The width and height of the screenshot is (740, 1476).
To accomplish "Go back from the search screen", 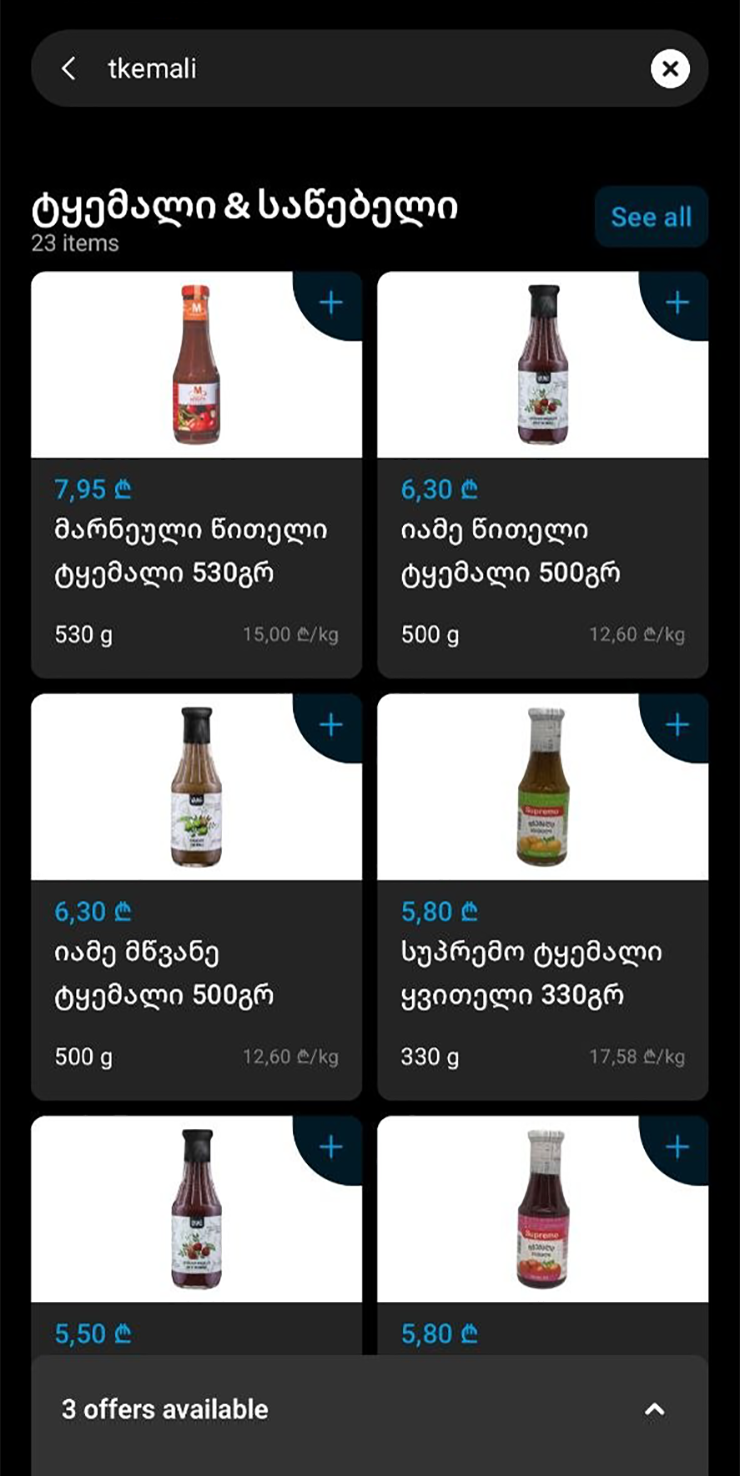I will (68, 69).
